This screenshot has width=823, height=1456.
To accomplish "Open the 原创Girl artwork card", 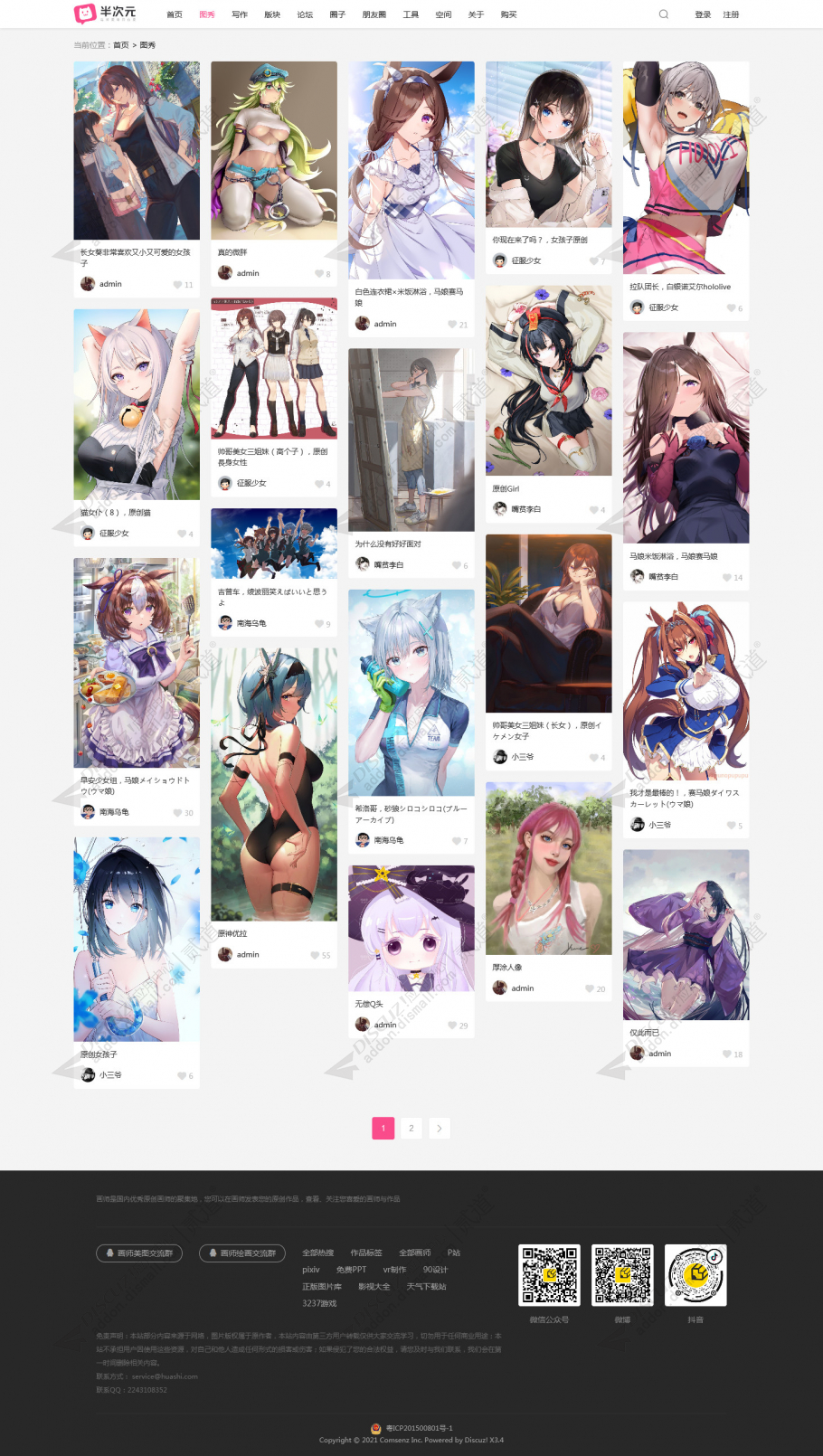I will (x=549, y=381).
